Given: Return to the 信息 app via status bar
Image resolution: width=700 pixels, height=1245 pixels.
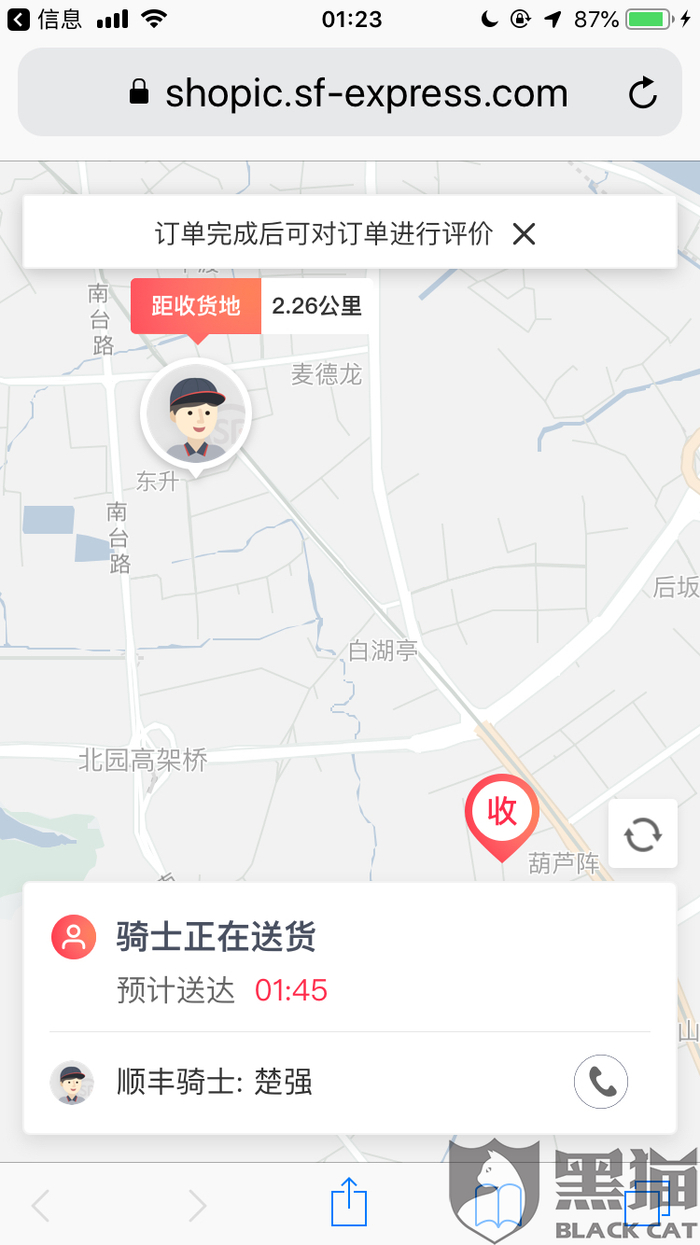Looking at the screenshot, I should click(x=45, y=18).
